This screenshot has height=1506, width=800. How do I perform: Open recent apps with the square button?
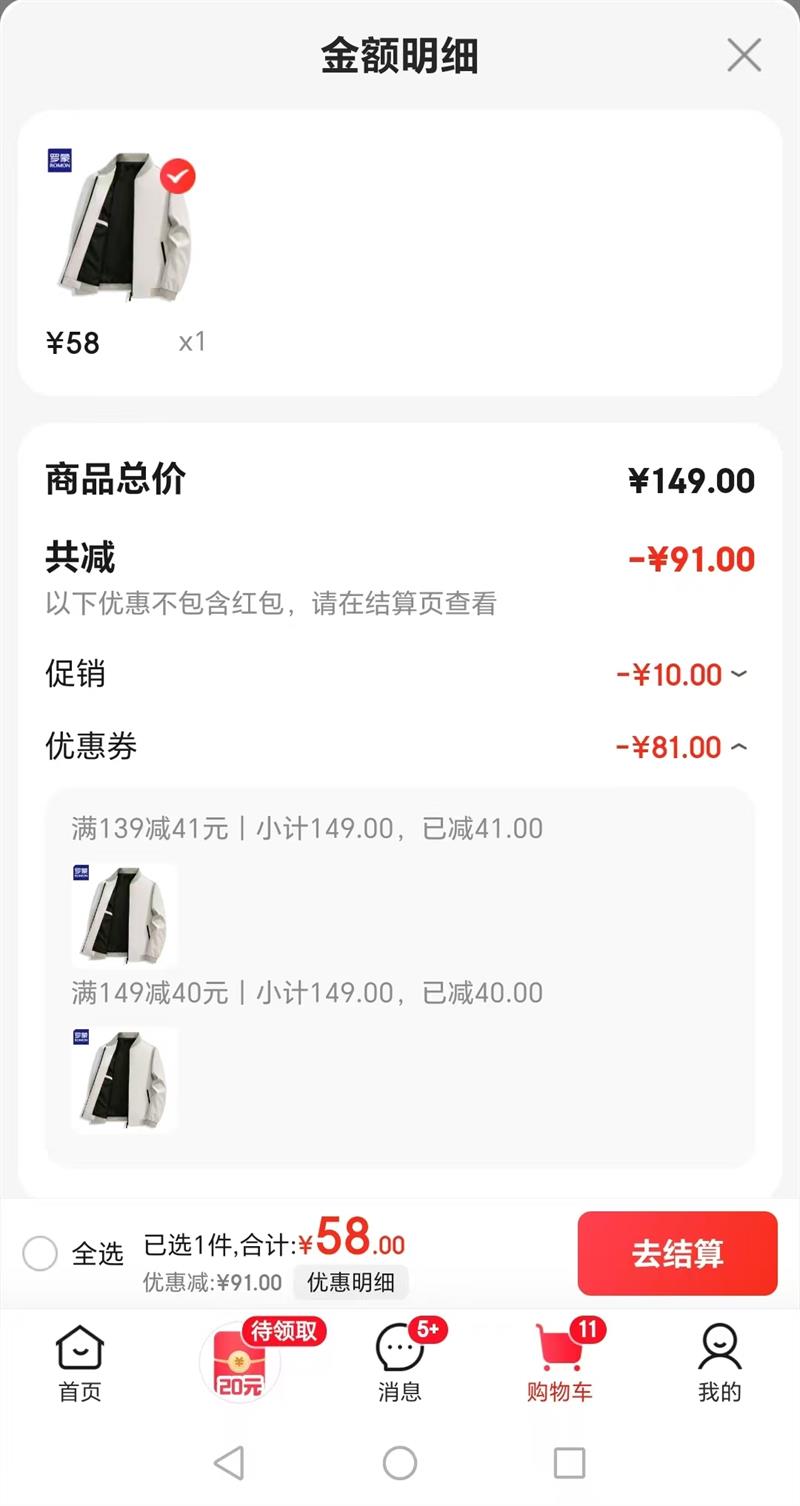click(x=569, y=1463)
